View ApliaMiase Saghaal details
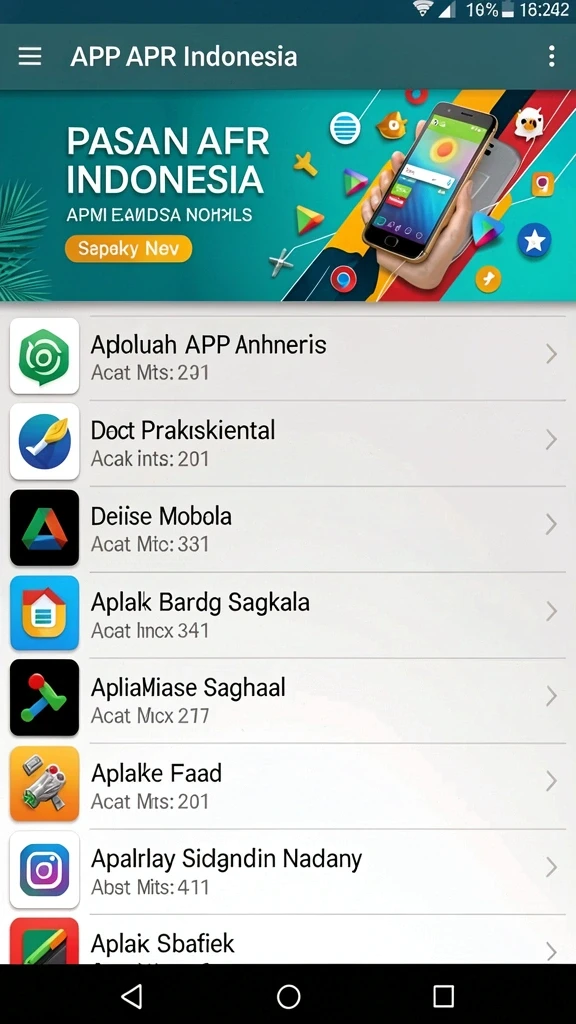The width and height of the screenshot is (576, 1024). tap(288, 699)
